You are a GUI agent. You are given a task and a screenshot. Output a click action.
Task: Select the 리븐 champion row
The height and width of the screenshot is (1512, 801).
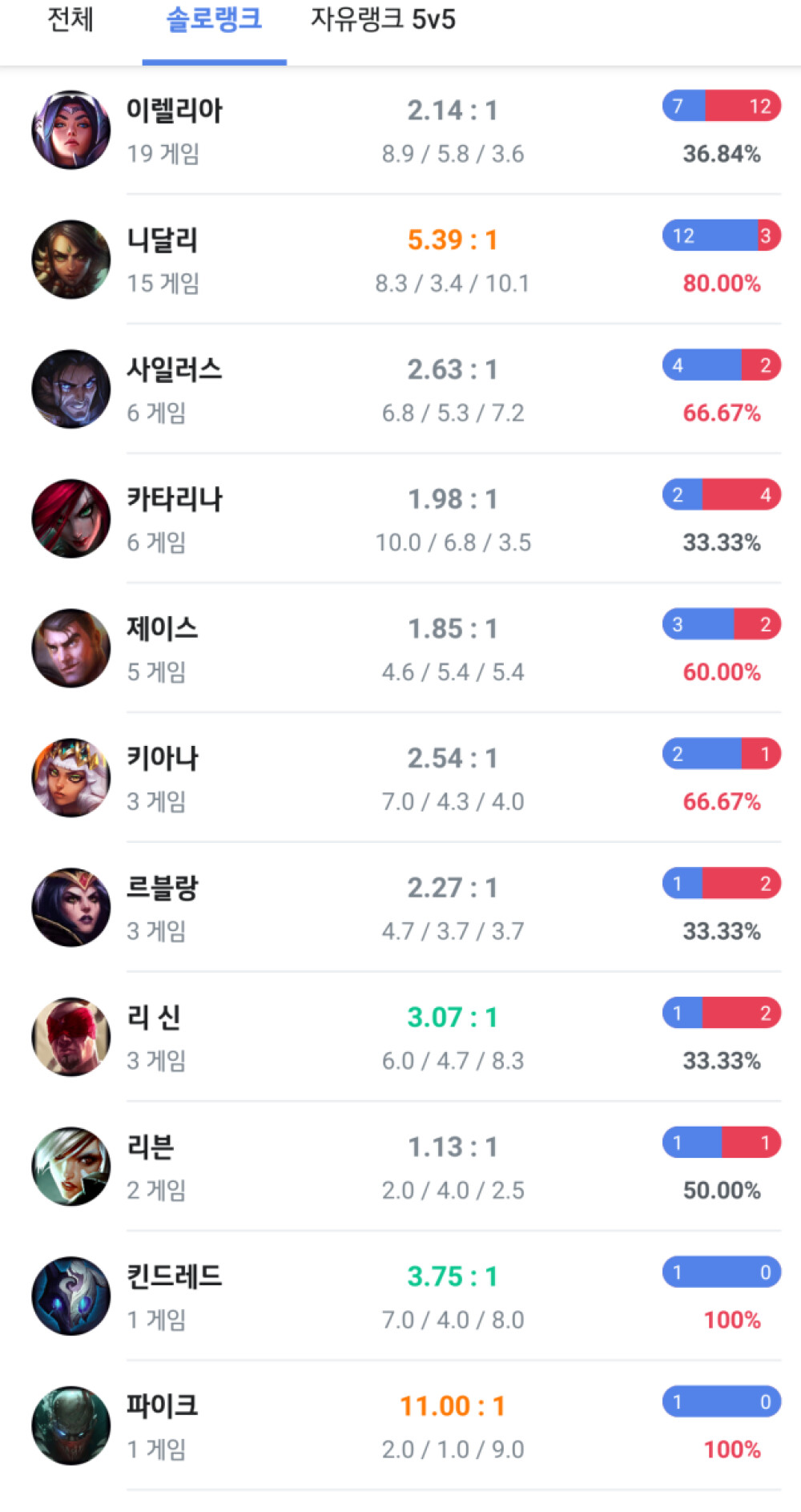(x=400, y=1167)
